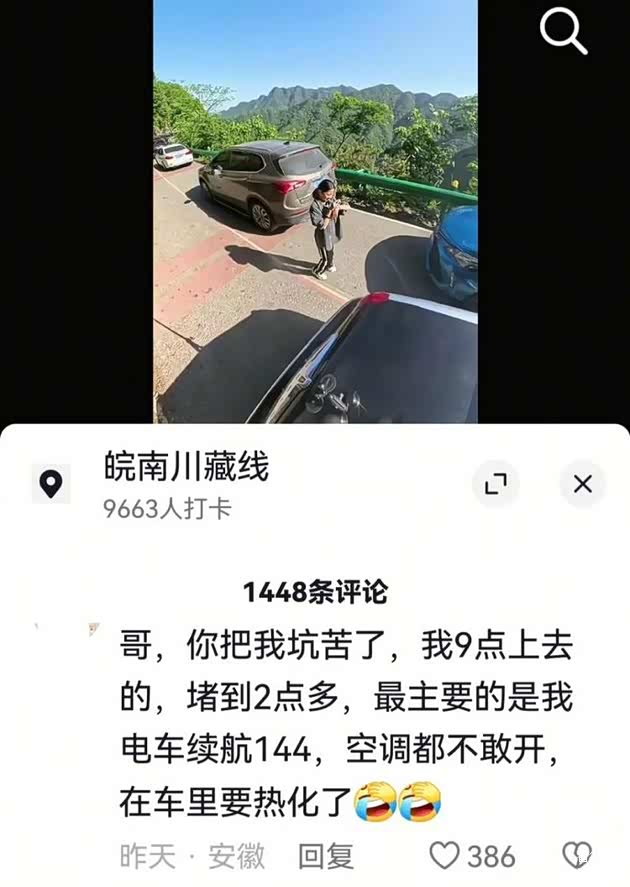Expand the comments panel to full screen

496,485
